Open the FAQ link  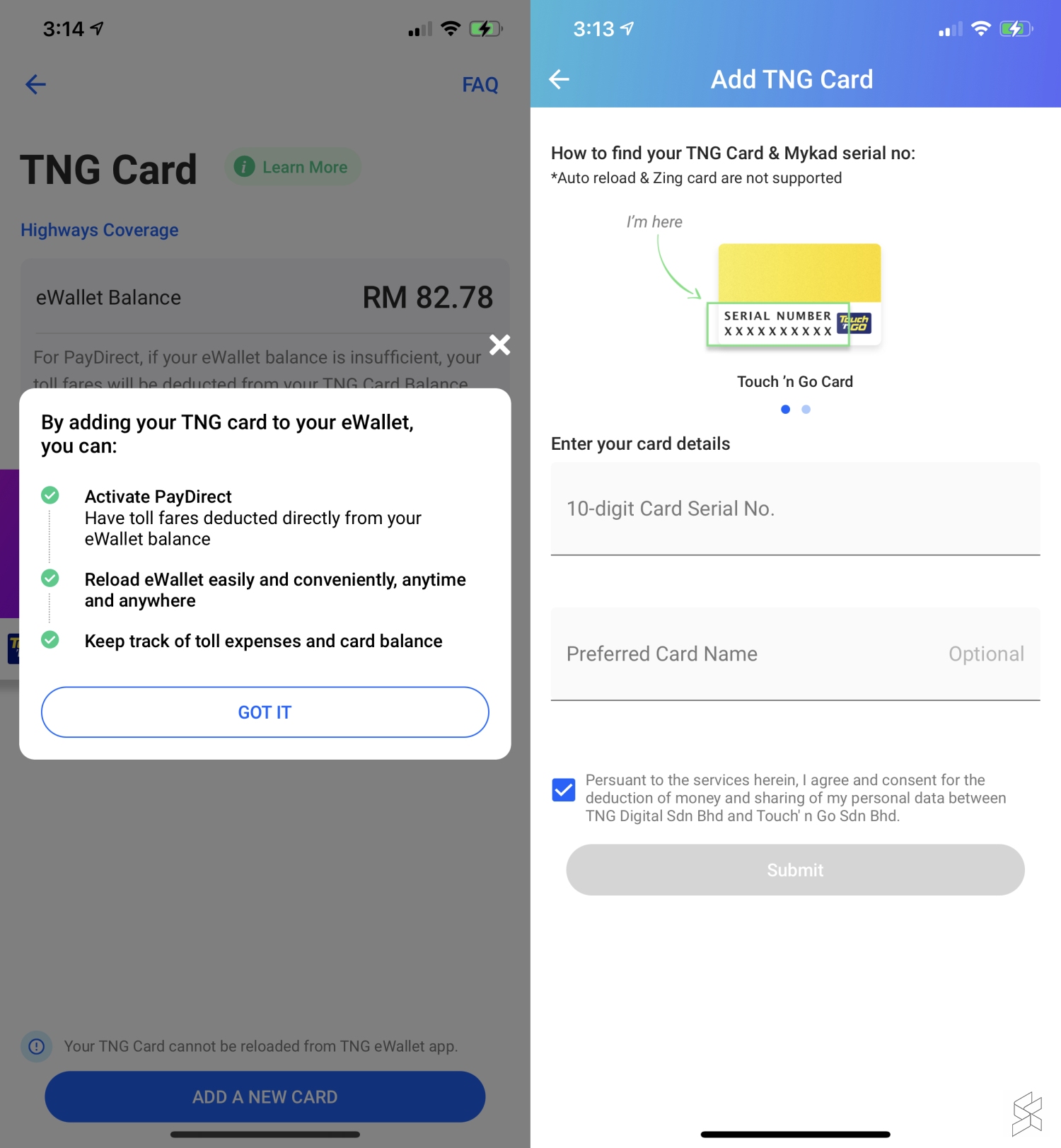[x=480, y=85]
